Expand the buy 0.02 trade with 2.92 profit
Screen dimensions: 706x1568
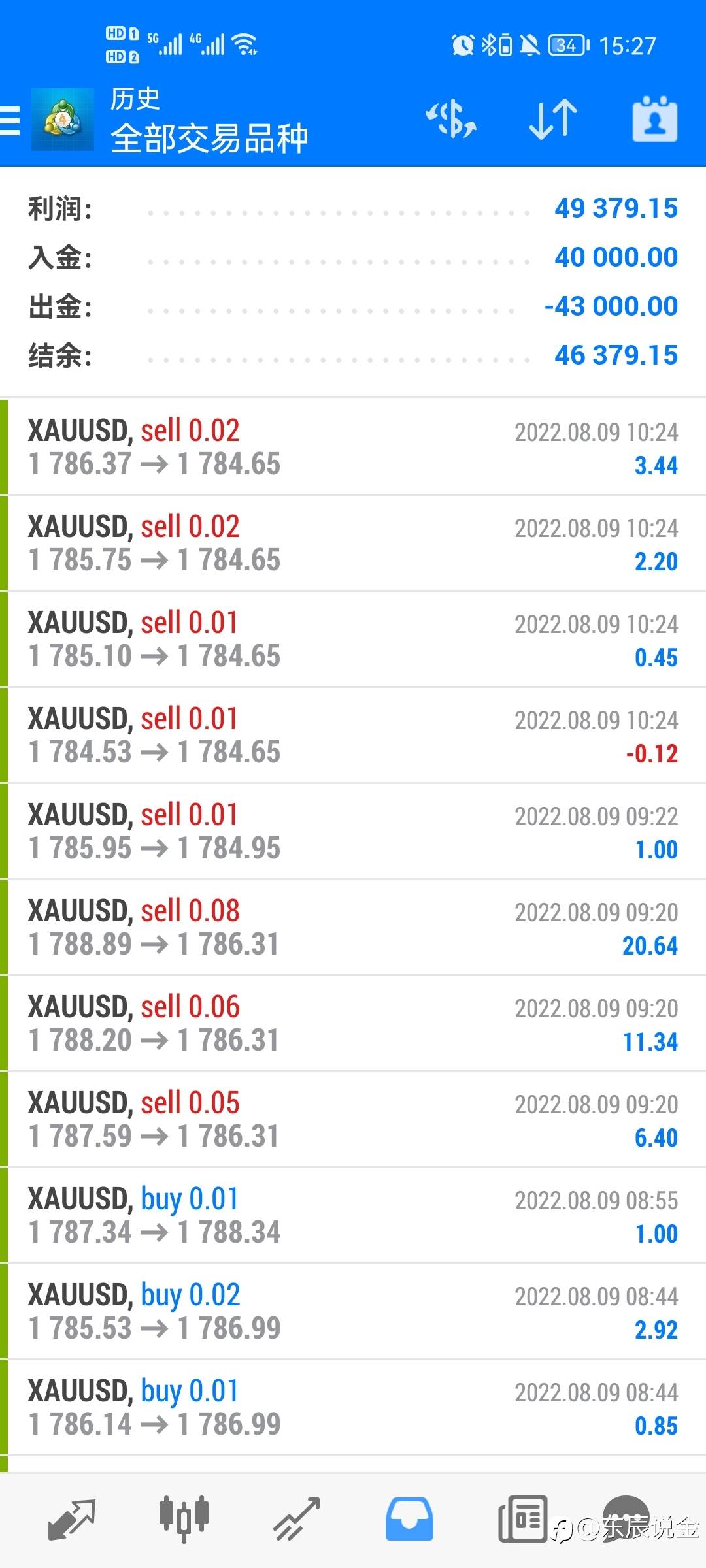pos(353,1312)
